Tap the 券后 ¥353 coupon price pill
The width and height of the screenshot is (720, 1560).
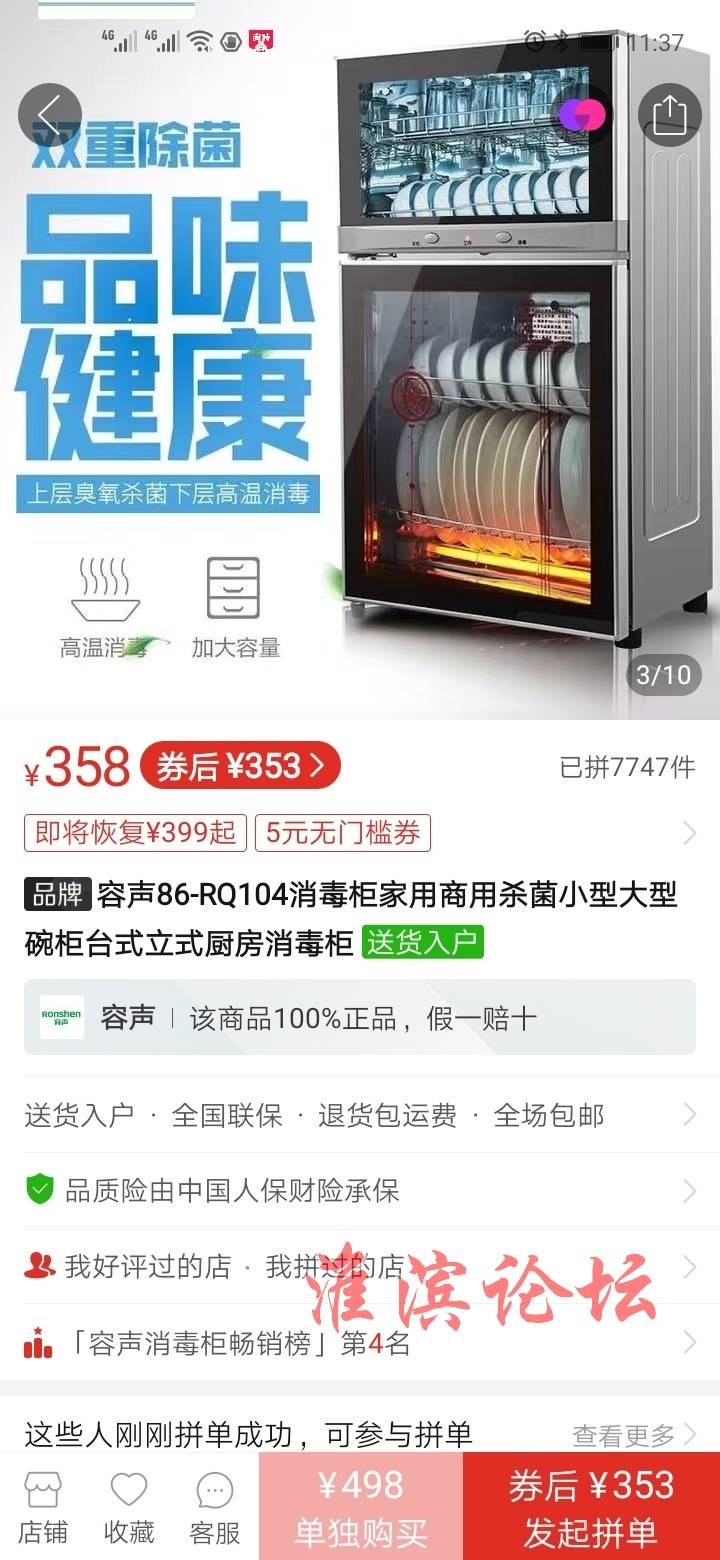[x=240, y=767]
